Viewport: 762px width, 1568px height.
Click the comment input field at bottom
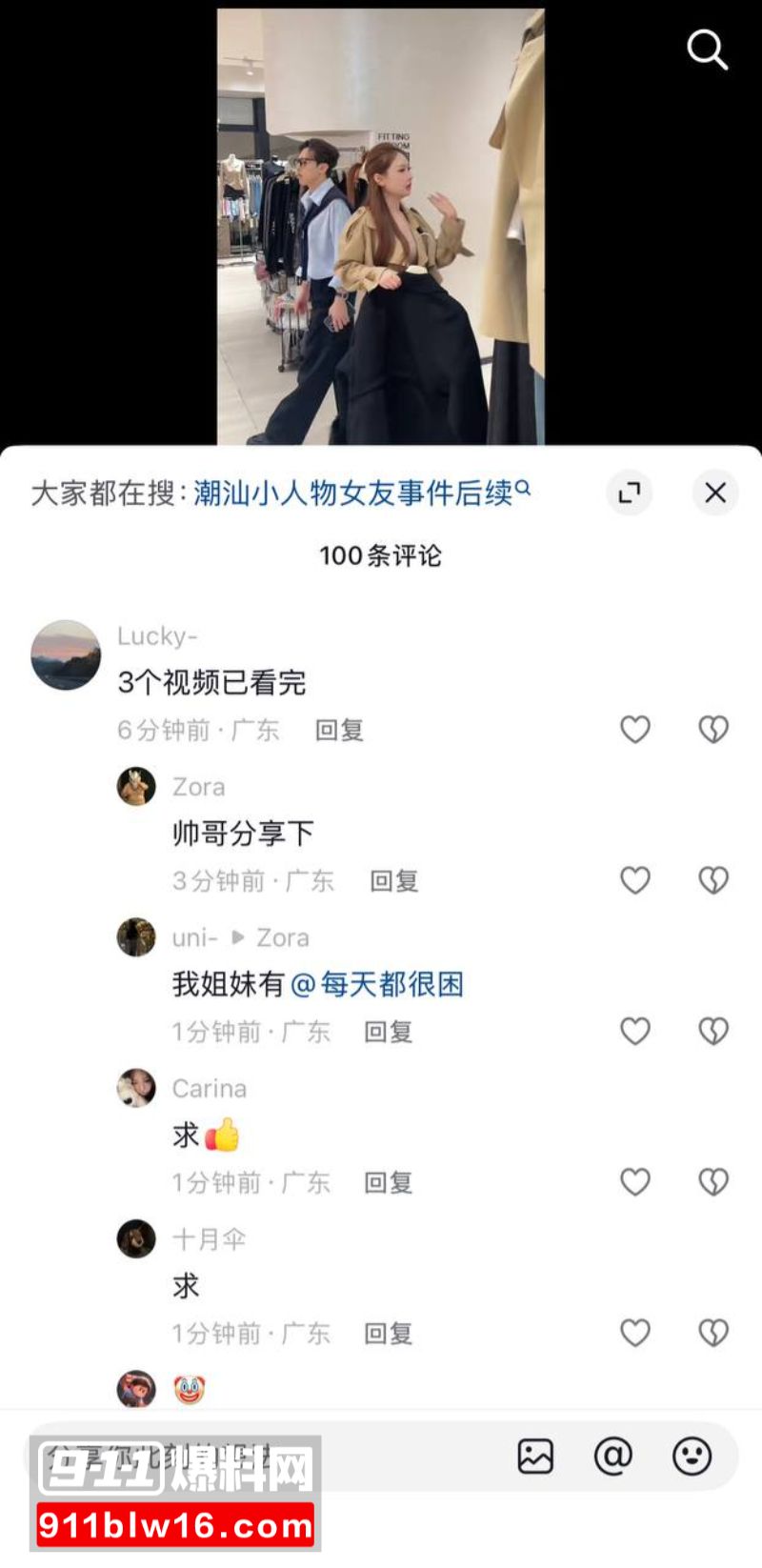pos(238,1457)
